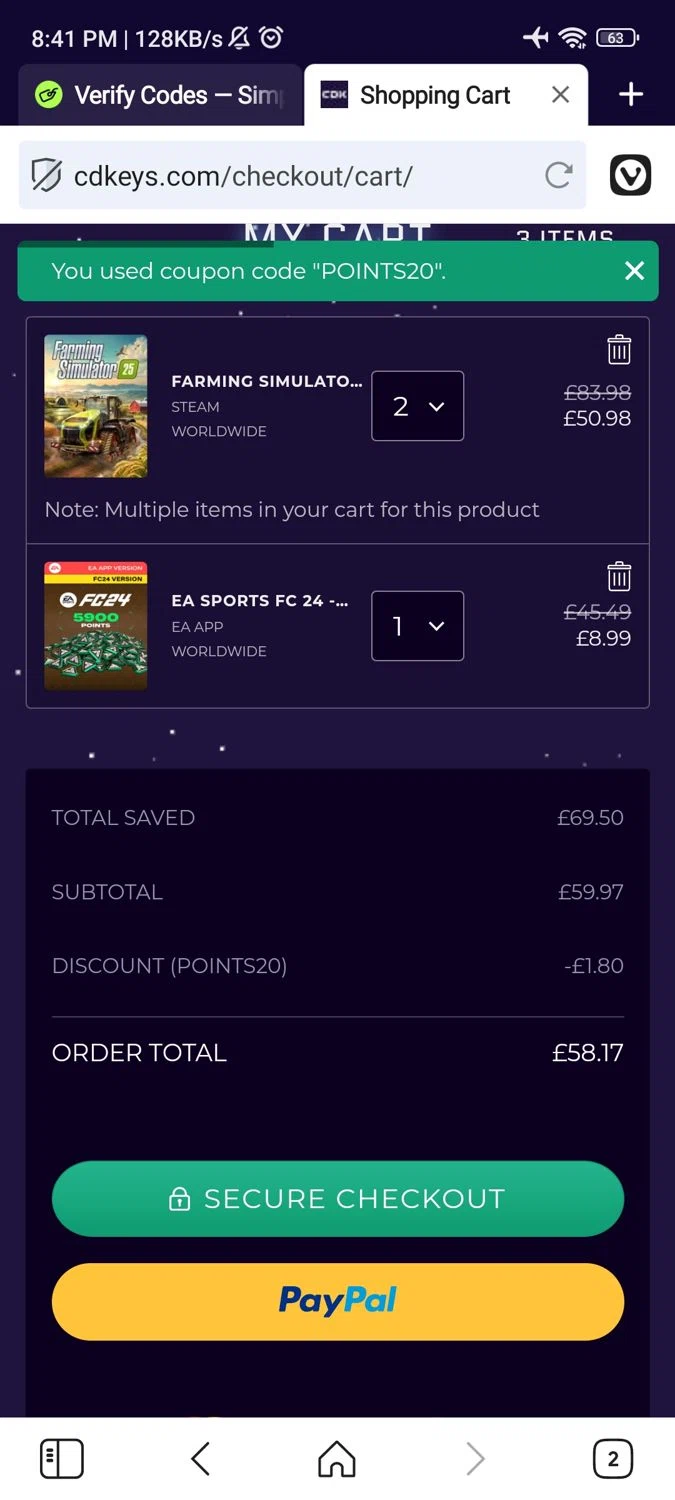This screenshot has width=675, height=1500.
Task: Go to the browser home page
Action: [x=337, y=1459]
